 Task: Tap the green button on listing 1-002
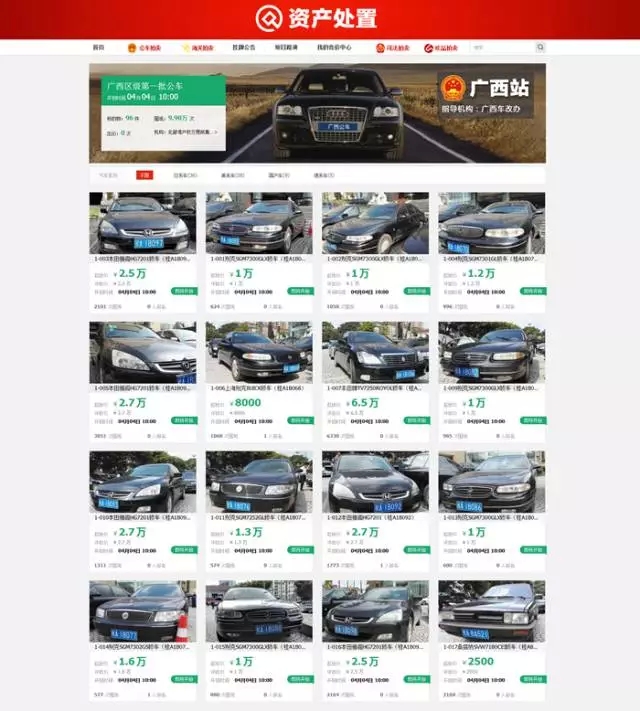click(415, 291)
